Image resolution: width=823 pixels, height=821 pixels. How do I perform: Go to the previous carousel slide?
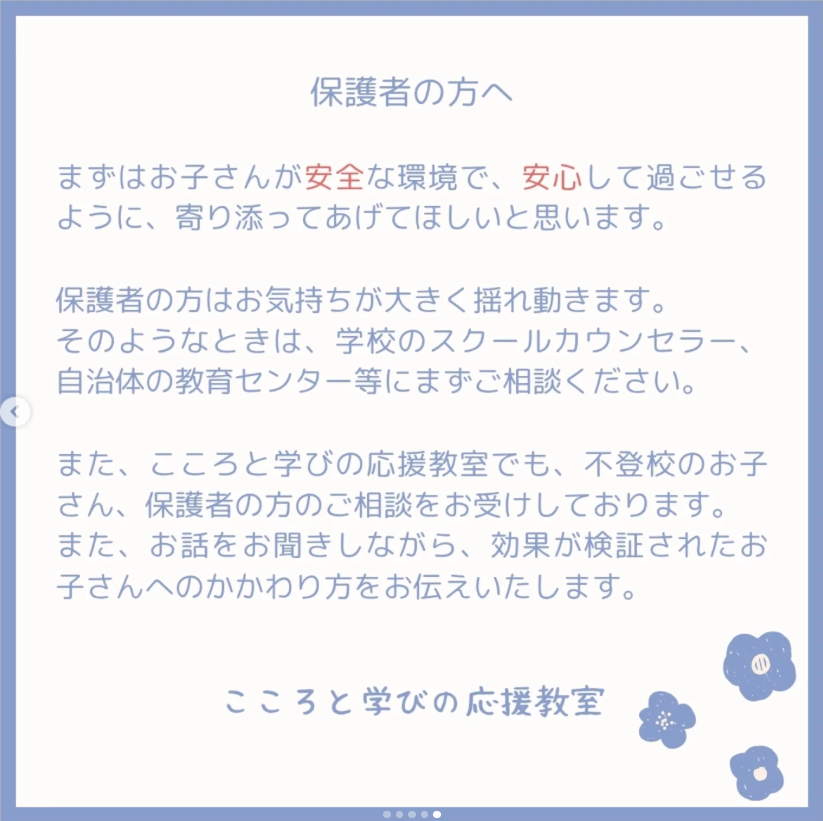click(14, 411)
